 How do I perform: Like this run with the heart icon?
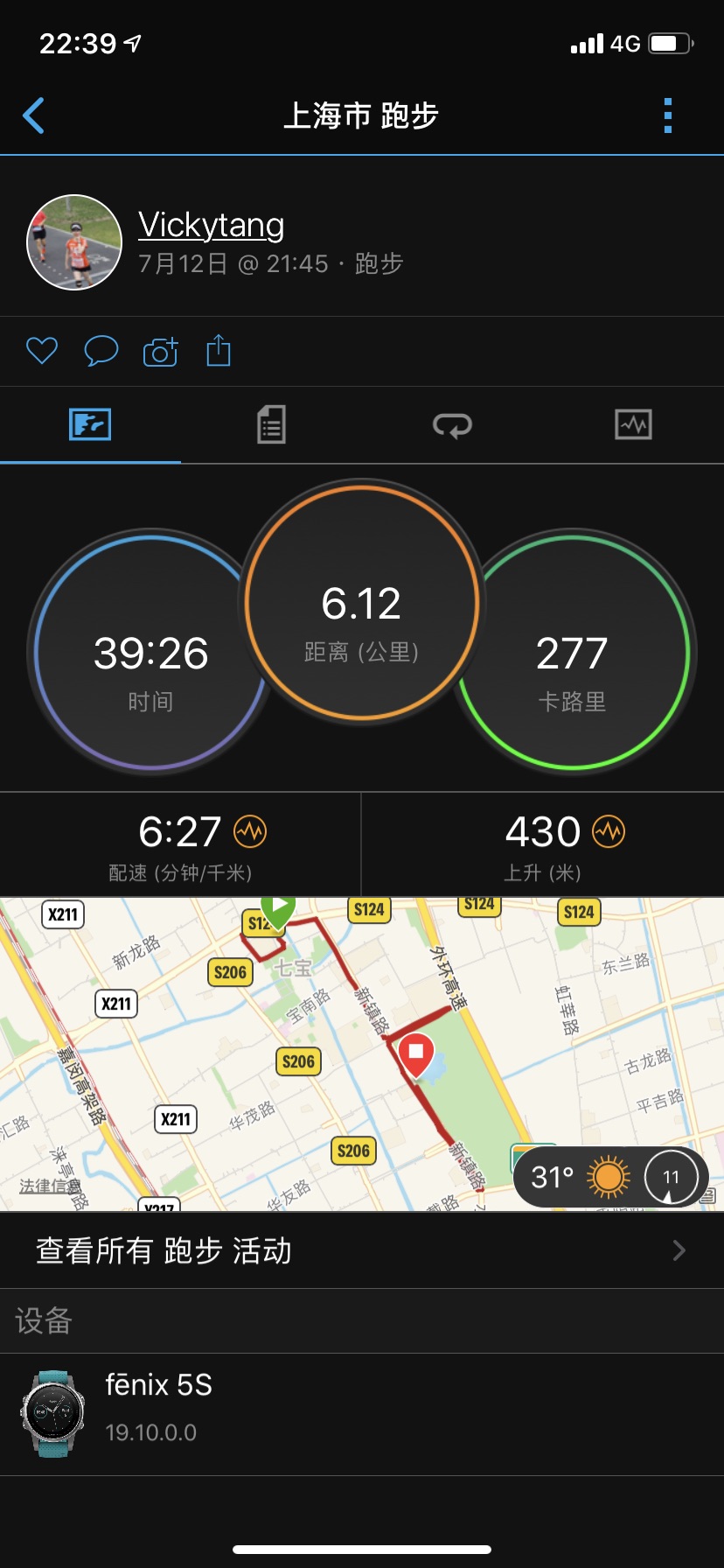click(42, 351)
